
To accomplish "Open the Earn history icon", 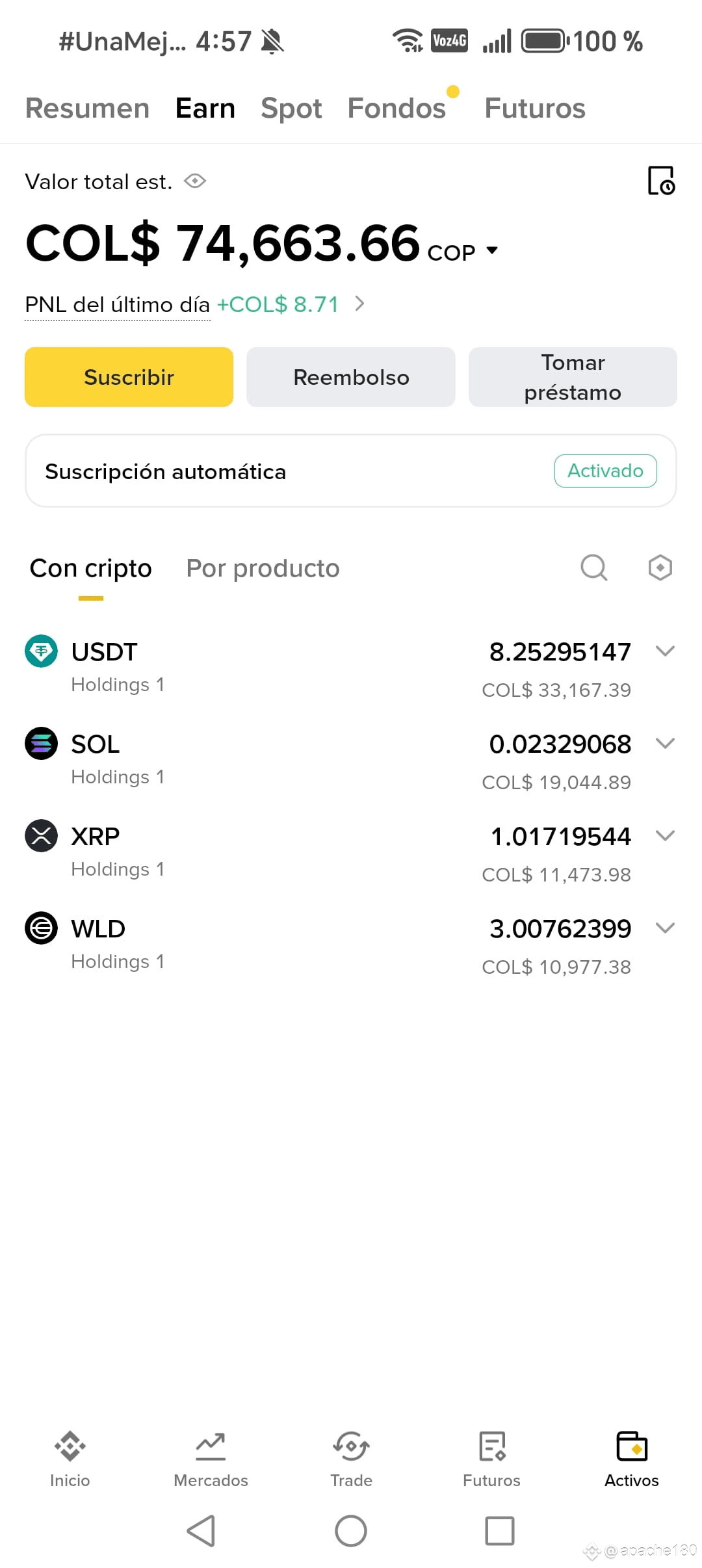I will point(661,180).
